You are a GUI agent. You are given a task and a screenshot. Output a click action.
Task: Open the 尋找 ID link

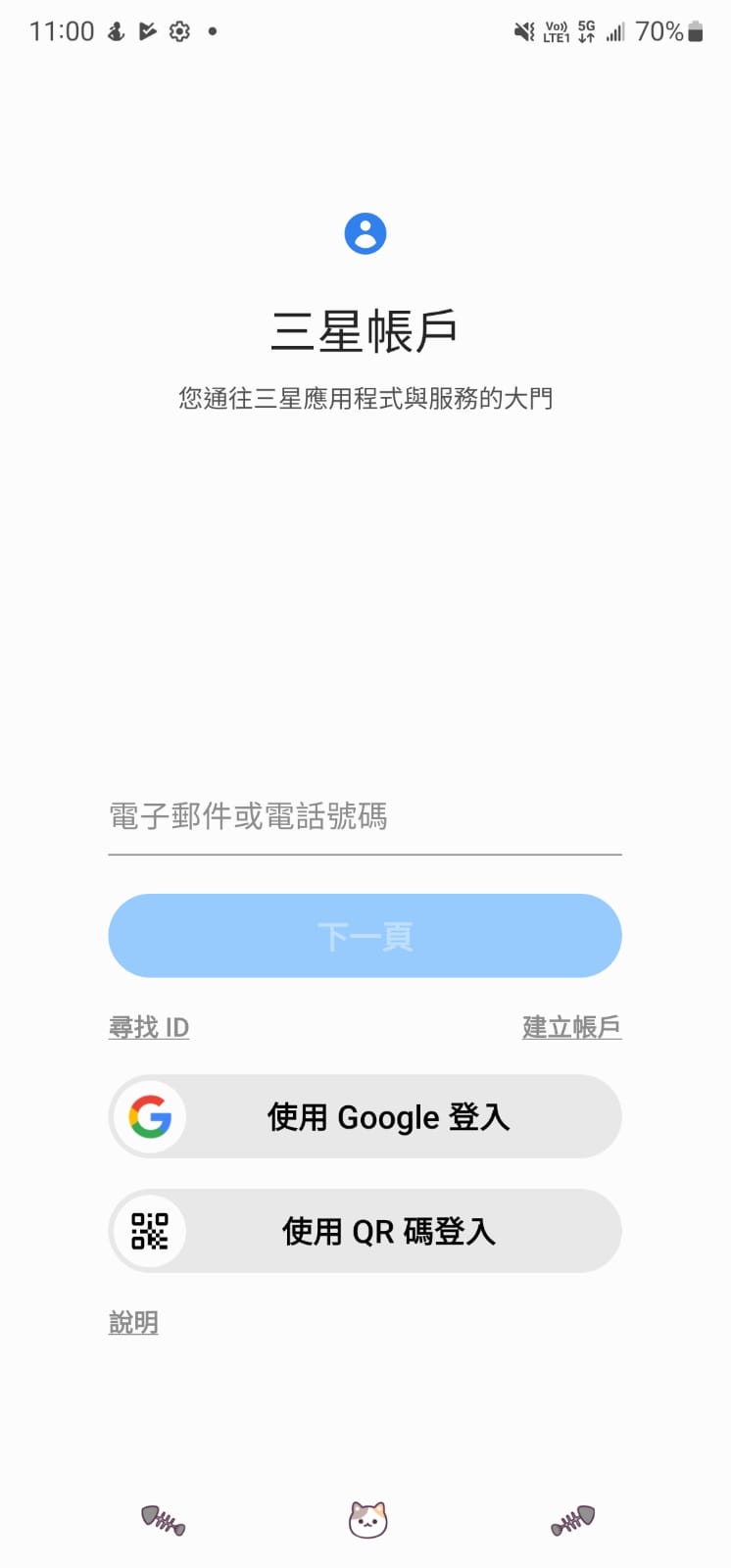pos(149,1027)
